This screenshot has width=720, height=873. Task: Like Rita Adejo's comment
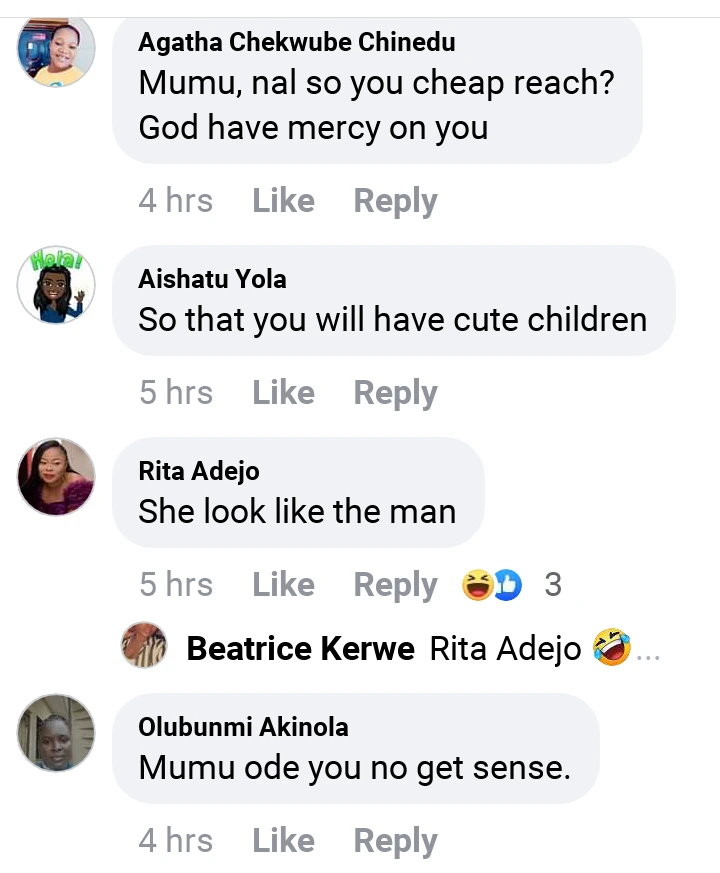pos(283,585)
